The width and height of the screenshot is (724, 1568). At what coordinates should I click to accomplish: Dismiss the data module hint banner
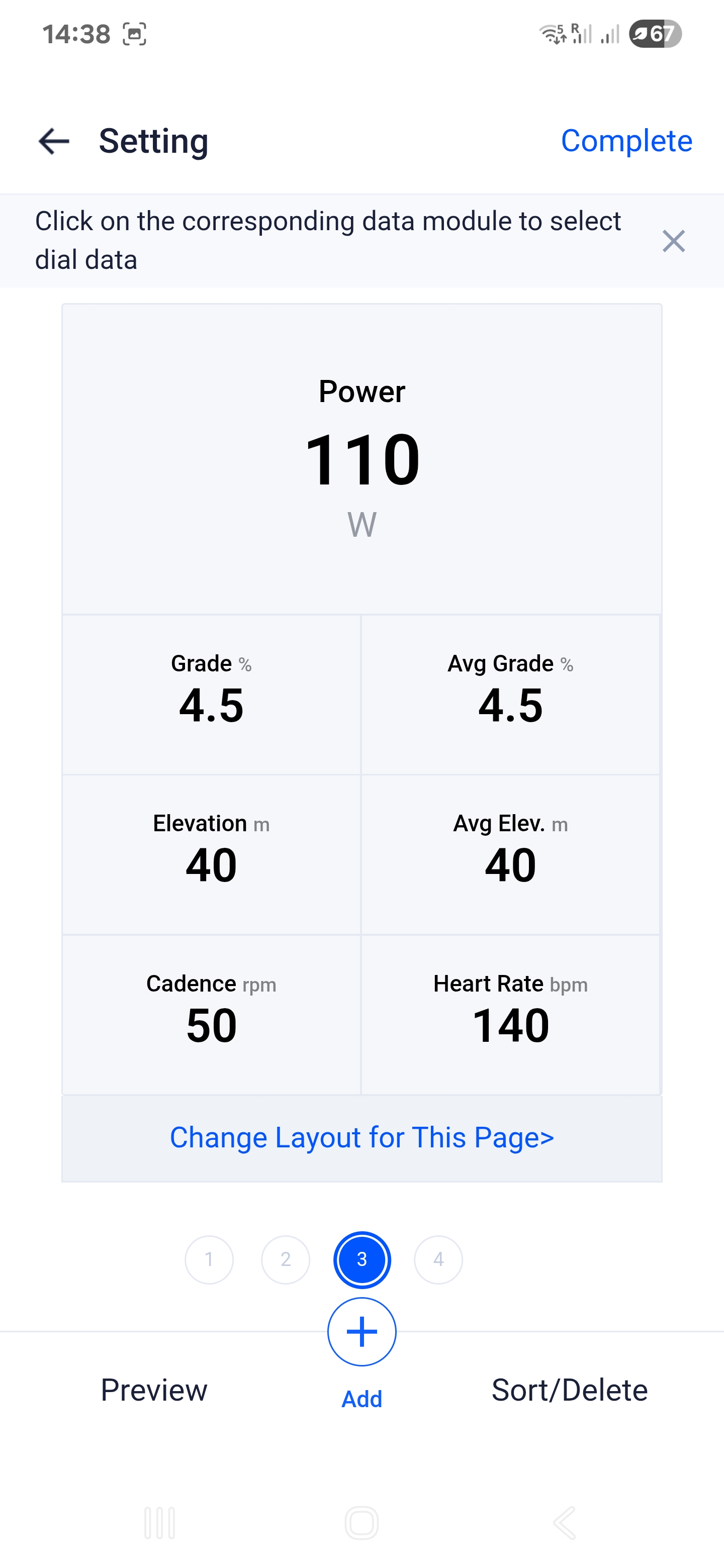click(673, 241)
